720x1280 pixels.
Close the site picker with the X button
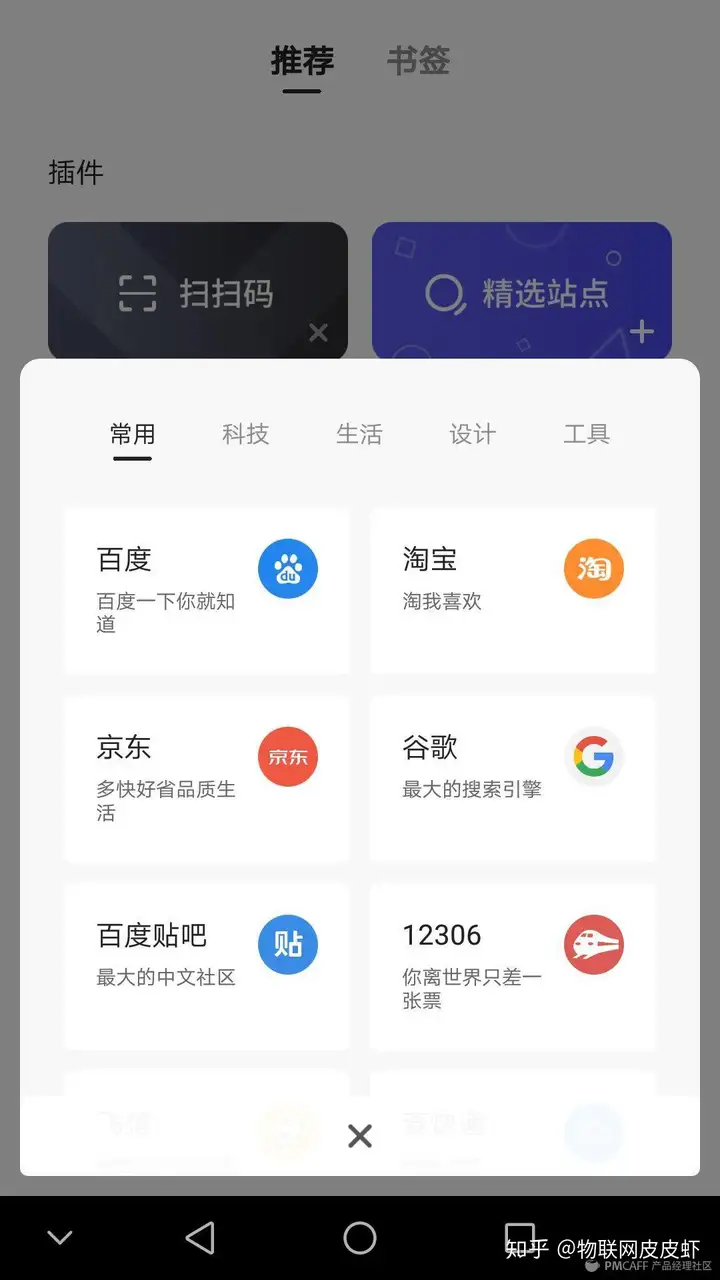coord(360,1135)
